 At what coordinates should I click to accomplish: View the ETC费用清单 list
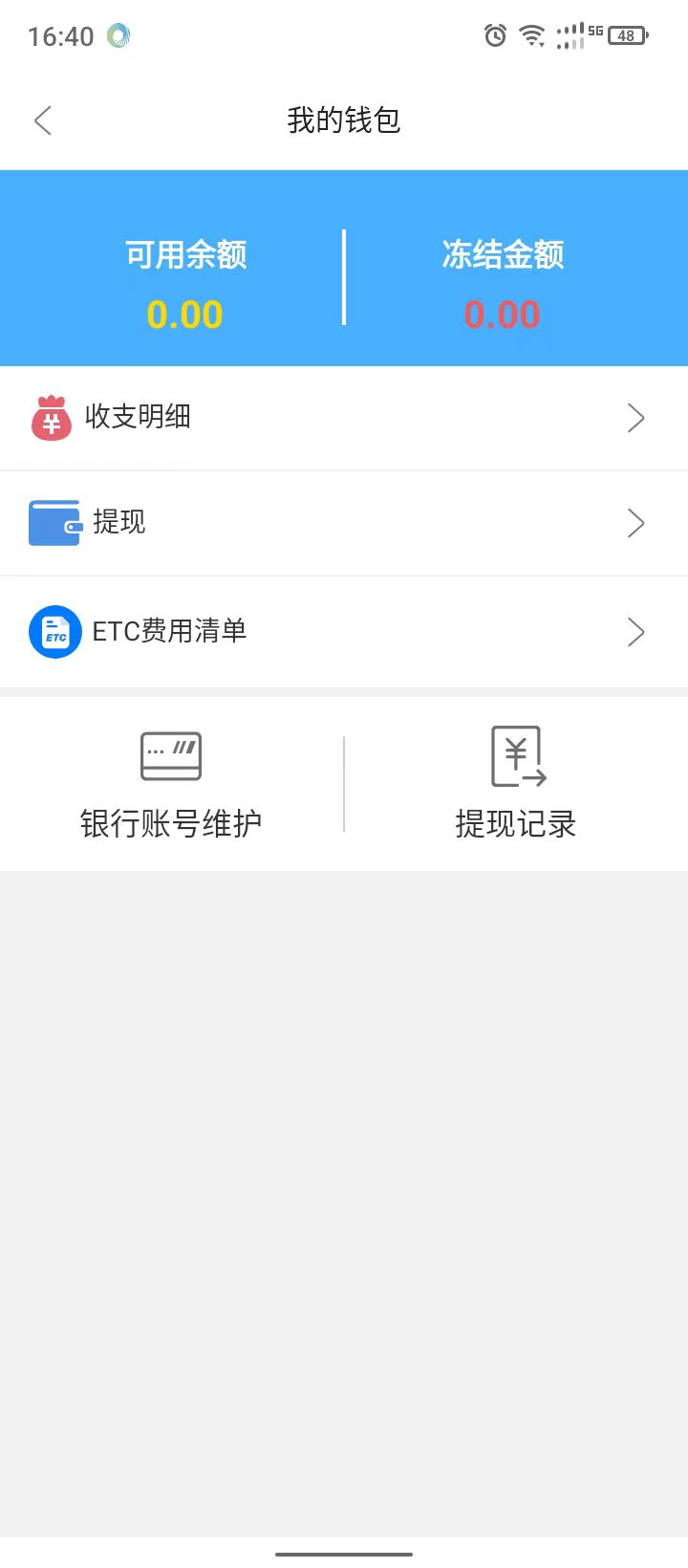pyautogui.click(x=344, y=631)
